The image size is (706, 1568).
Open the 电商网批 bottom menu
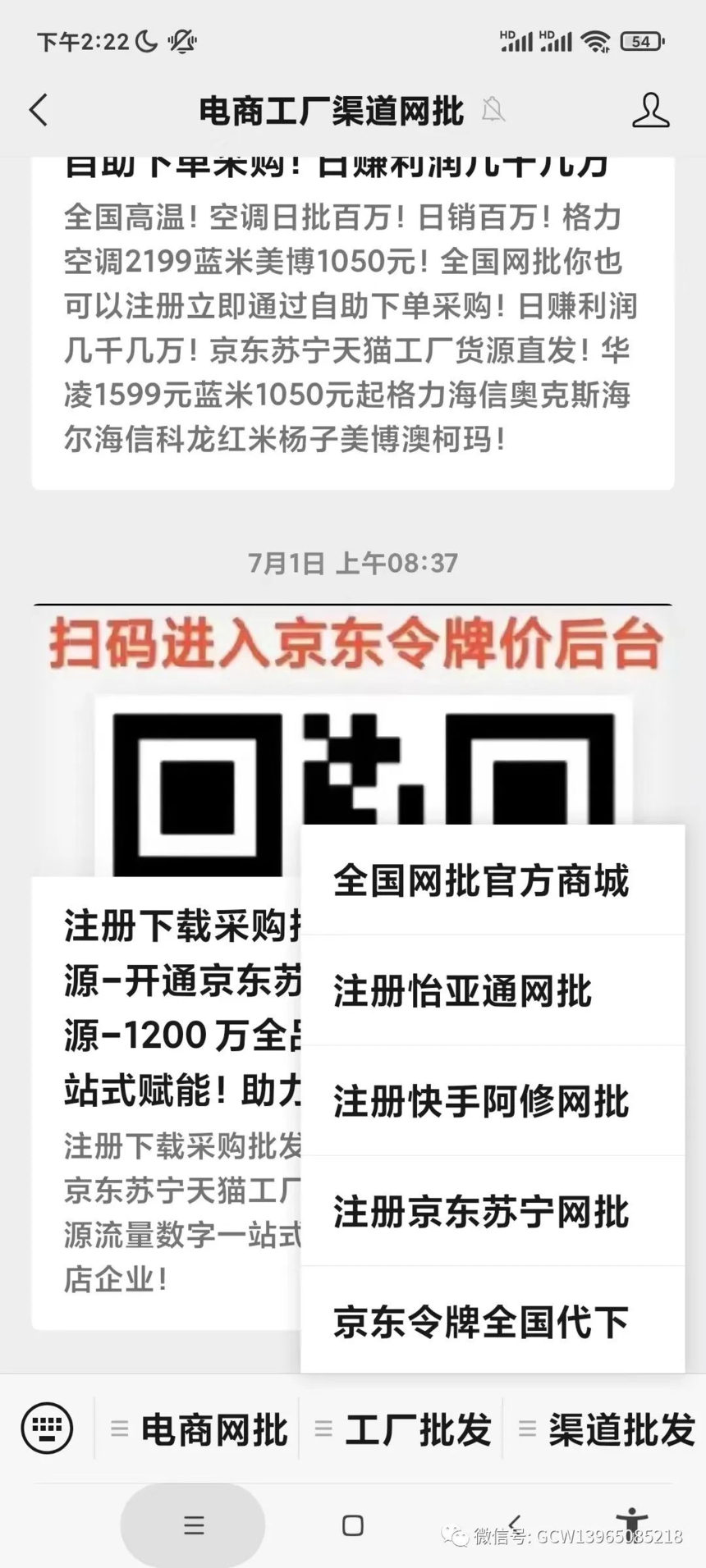click(x=199, y=1430)
